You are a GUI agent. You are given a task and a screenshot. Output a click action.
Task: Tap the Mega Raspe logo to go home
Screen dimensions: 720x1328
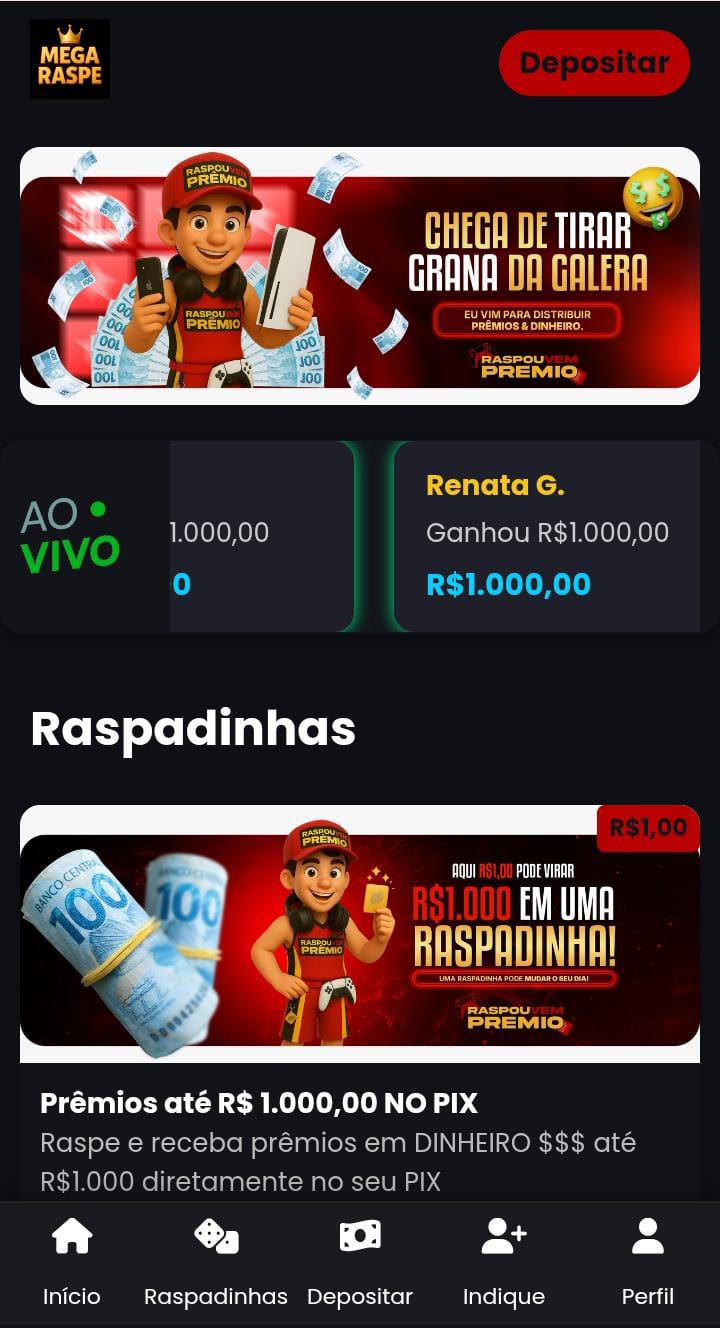(x=70, y=59)
